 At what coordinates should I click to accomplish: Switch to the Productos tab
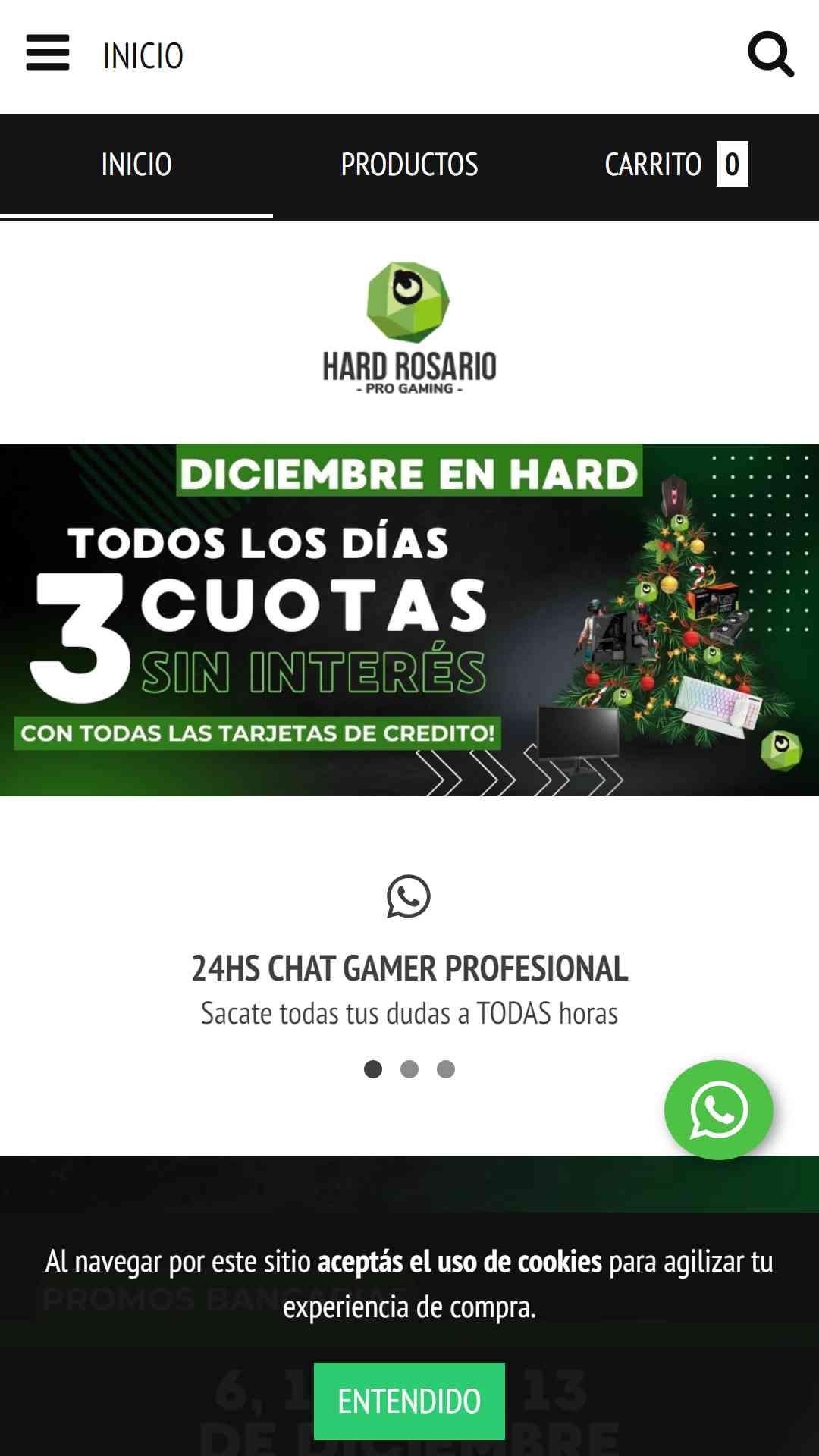(409, 165)
